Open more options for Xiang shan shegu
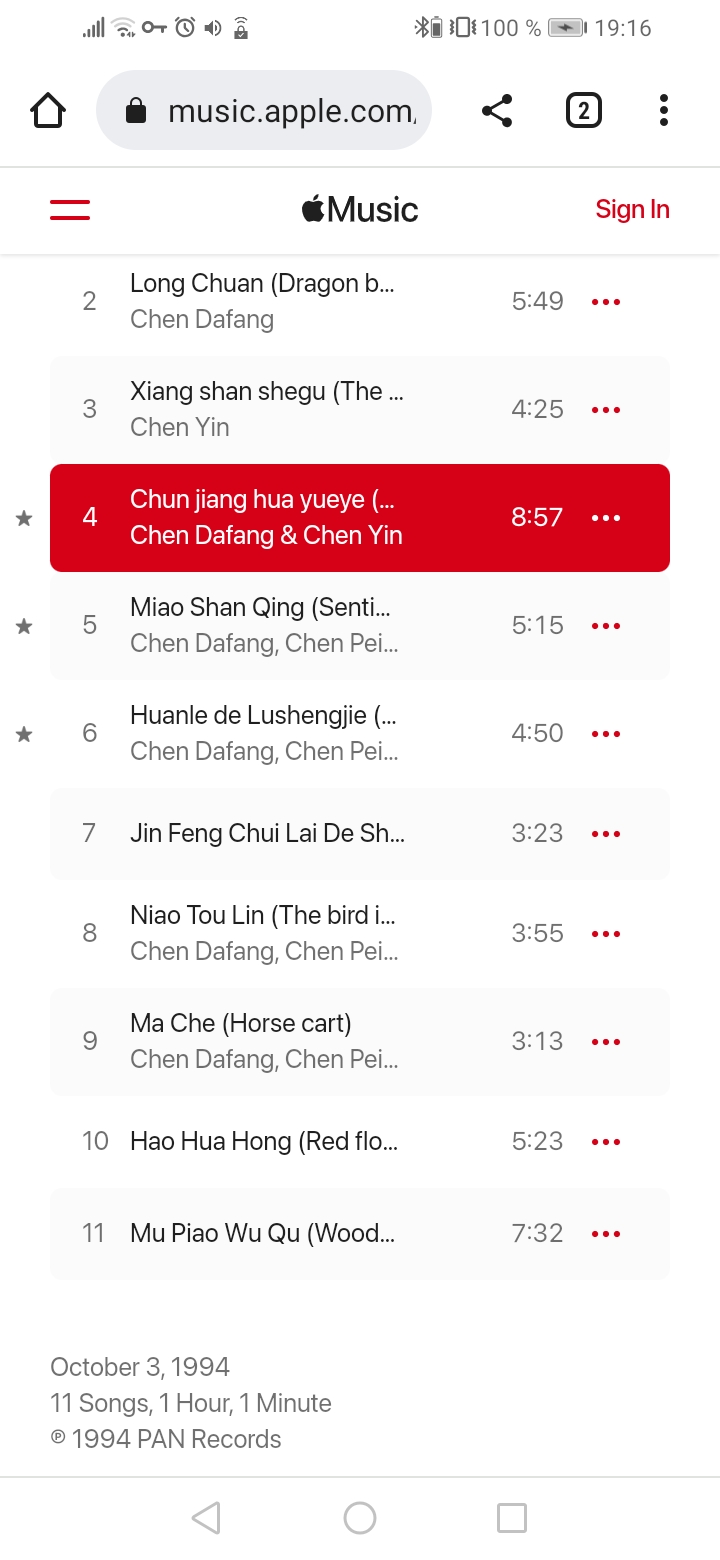The image size is (720, 1560). (x=606, y=410)
